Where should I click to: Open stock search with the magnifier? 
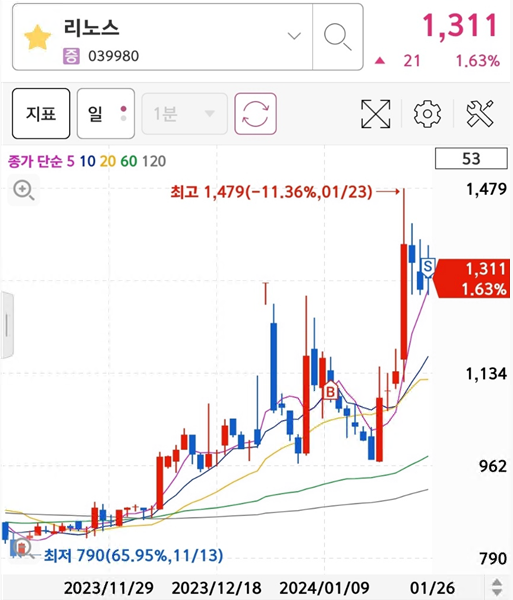click(x=337, y=37)
